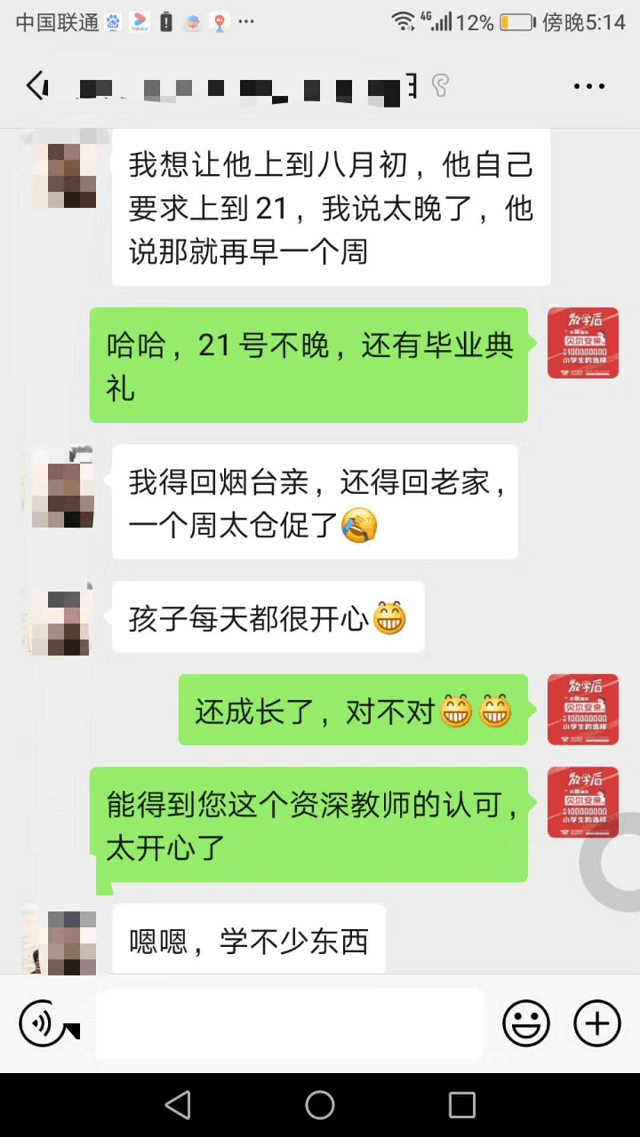Go to home via navigation bar
The image size is (640, 1137).
[x=320, y=1104]
